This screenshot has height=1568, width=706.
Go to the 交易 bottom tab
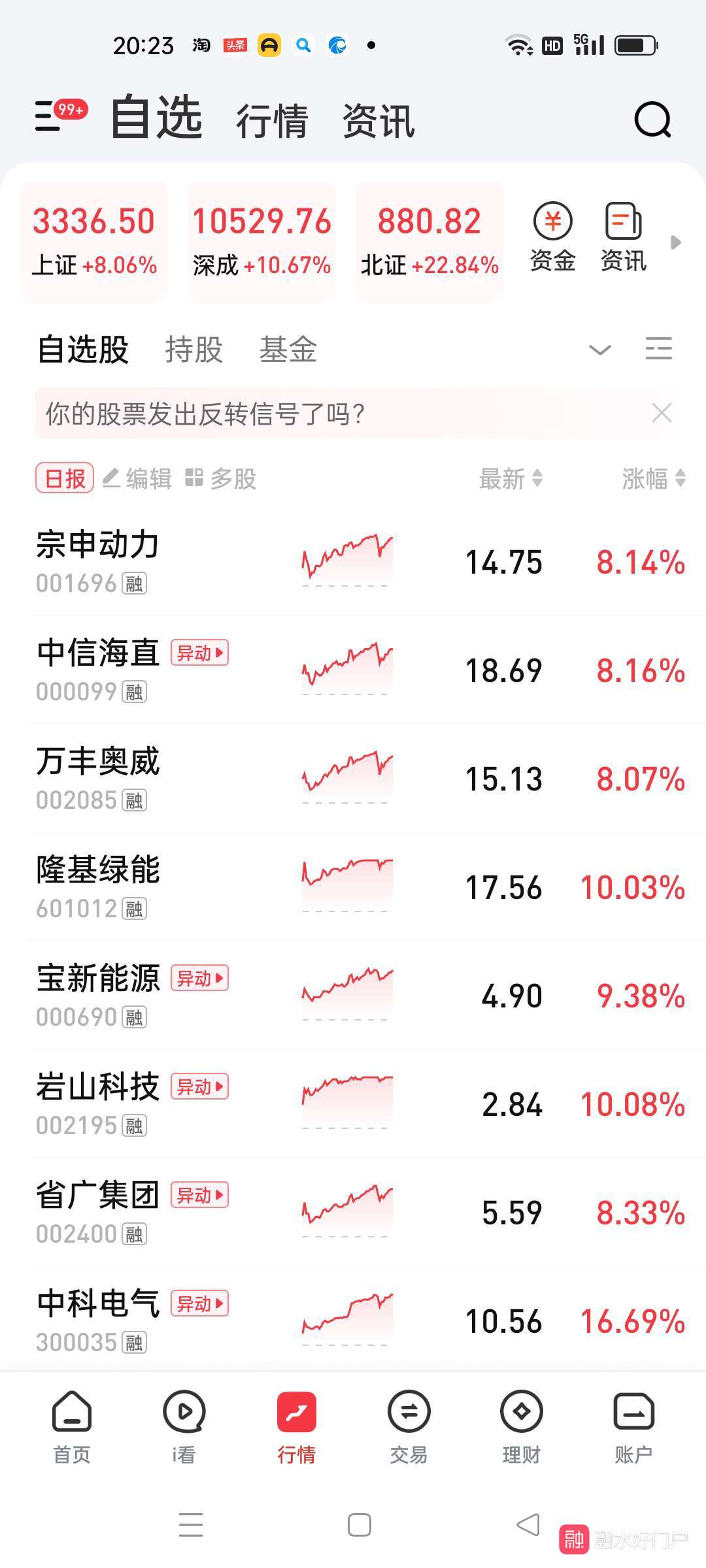(409, 1428)
